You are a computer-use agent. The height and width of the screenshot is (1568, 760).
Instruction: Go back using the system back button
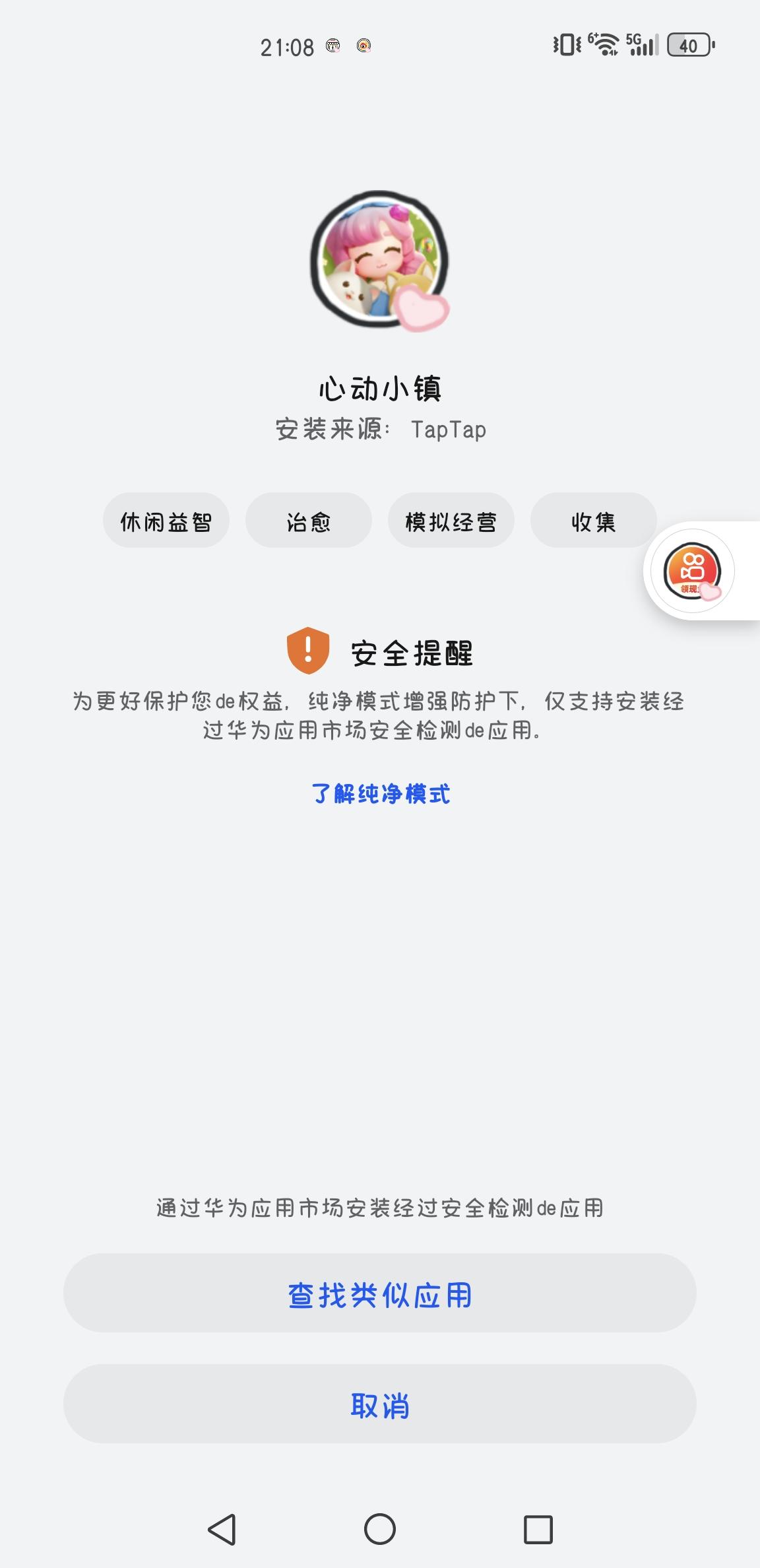click(x=222, y=1529)
